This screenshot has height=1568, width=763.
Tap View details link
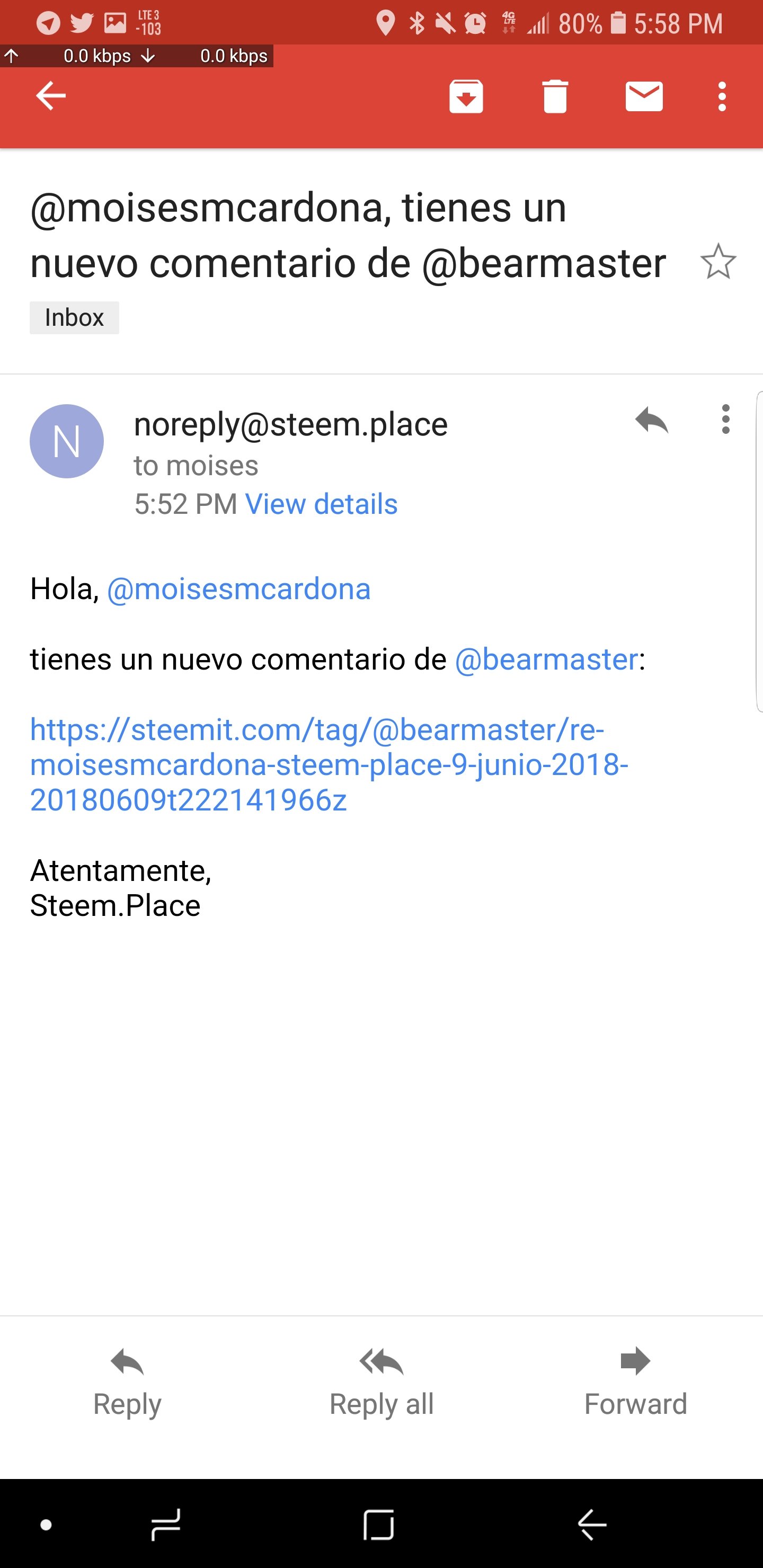click(x=321, y=504)
